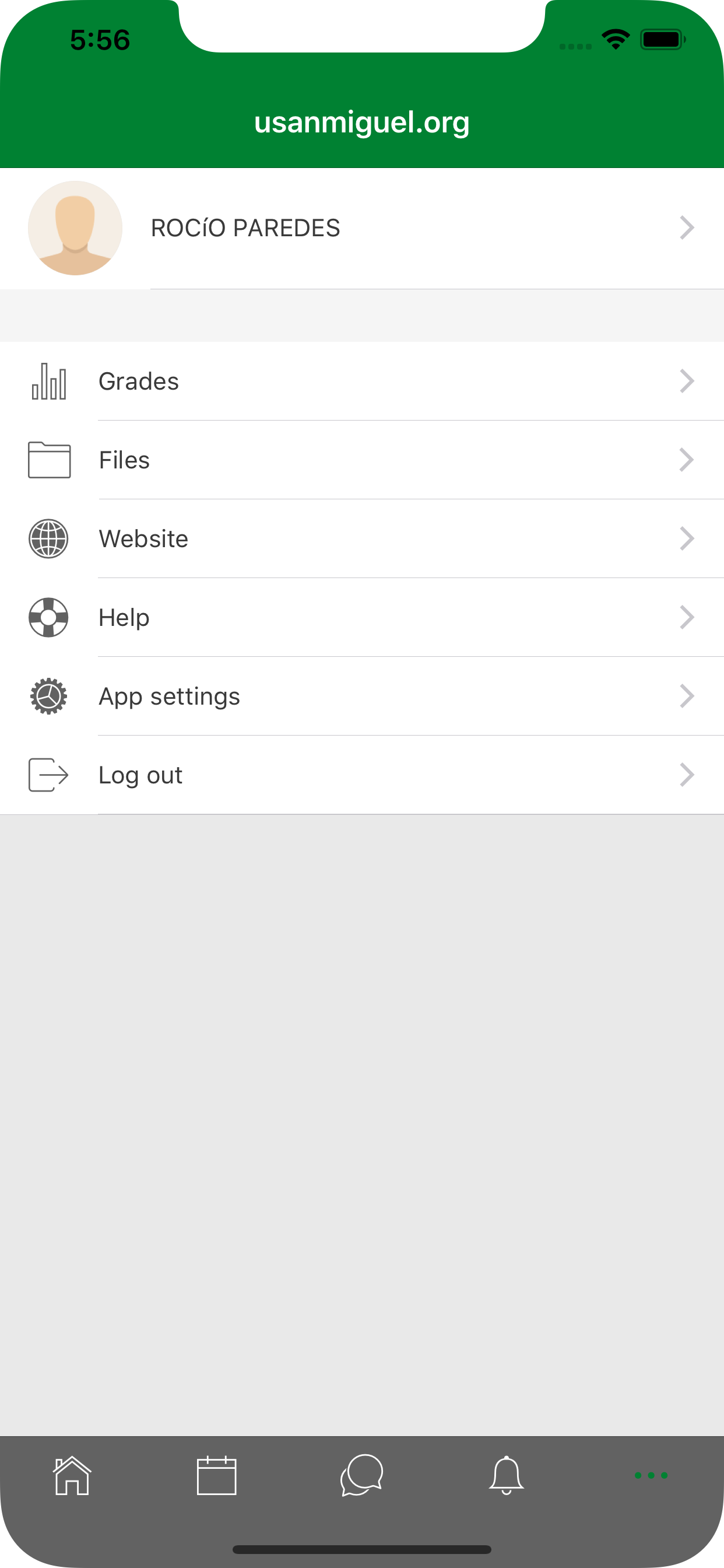Switch to the home tab
This screenshot has height=1568, width=724.
(x=72, y=1475)
